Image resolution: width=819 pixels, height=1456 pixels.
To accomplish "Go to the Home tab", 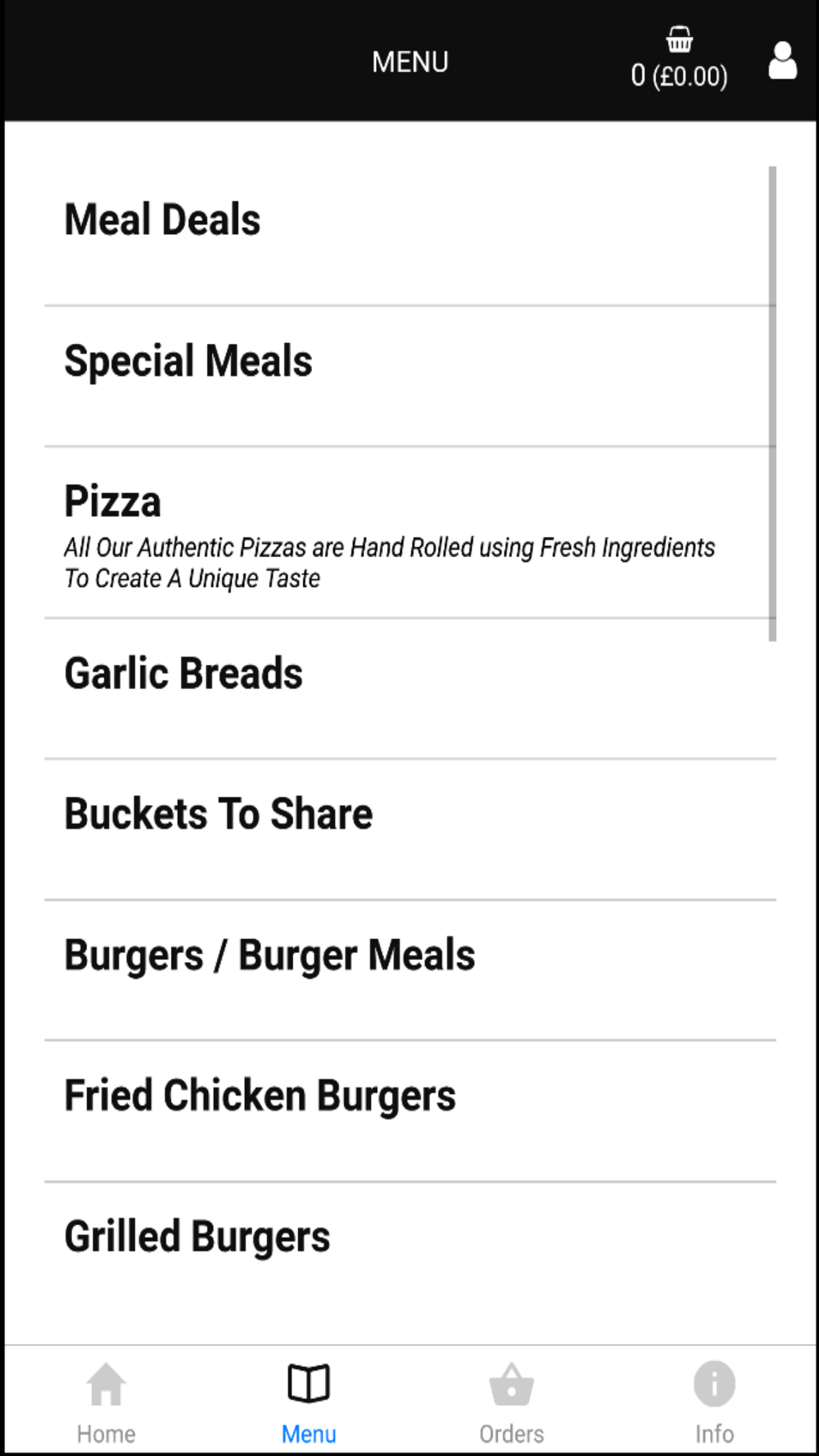I will (x=106, y=1403).
